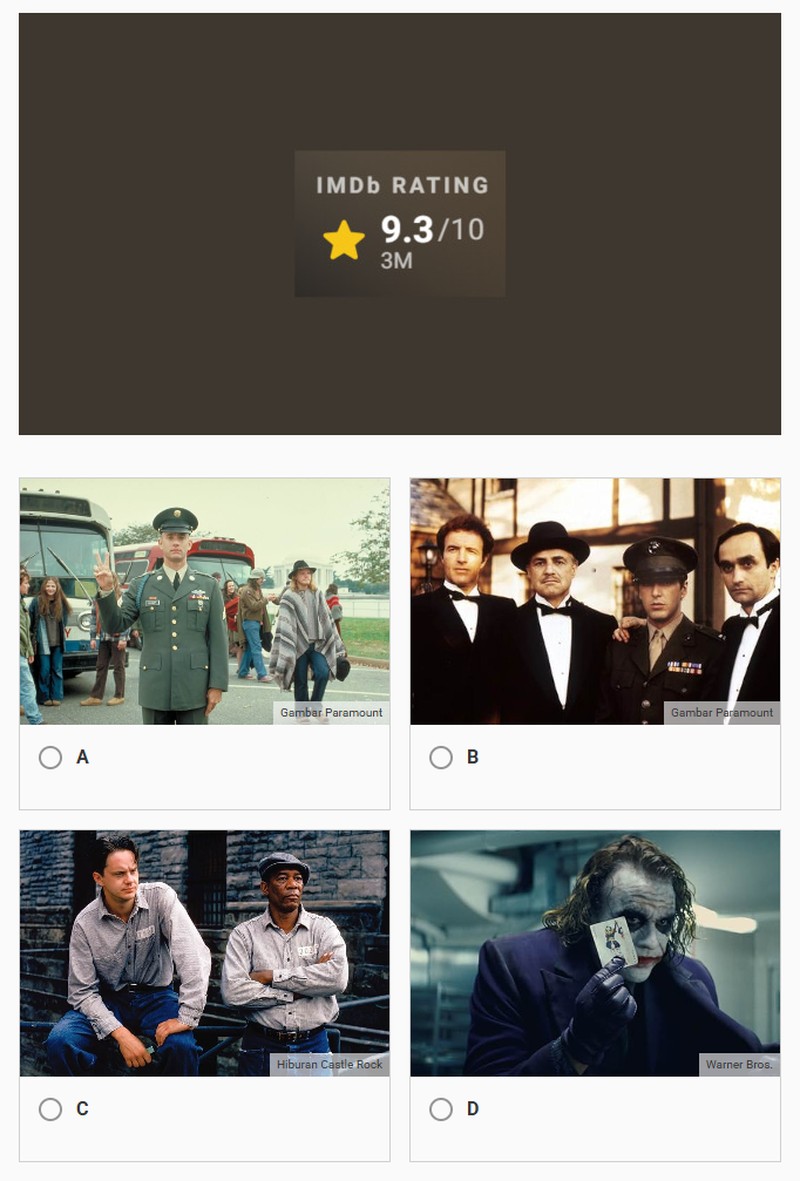Select answer option A
This screenshot has width=800, height=1181.
click(x=50, y=758)
